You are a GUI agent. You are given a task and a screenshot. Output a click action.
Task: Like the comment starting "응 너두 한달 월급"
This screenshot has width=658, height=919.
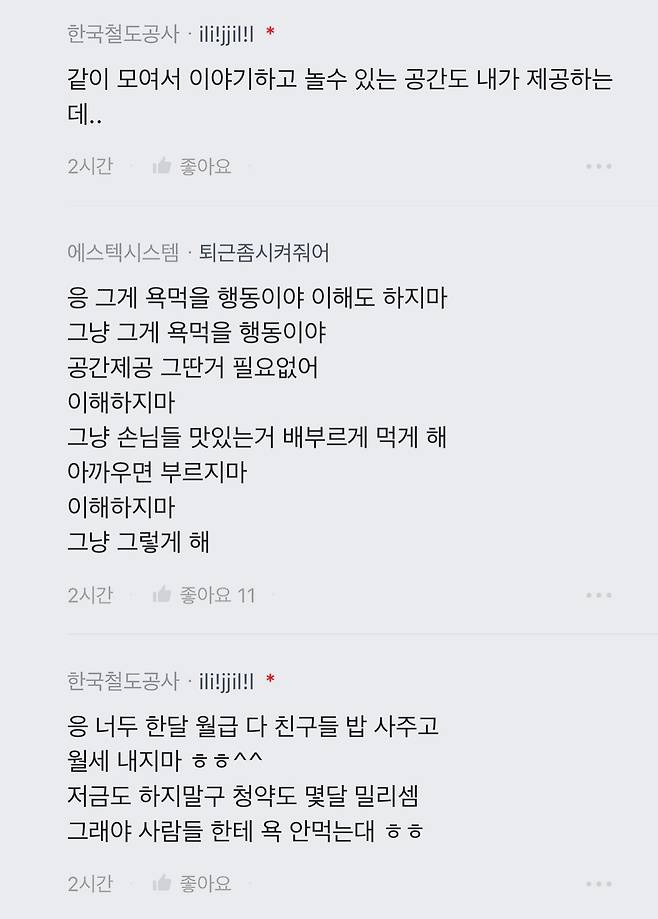191,883
